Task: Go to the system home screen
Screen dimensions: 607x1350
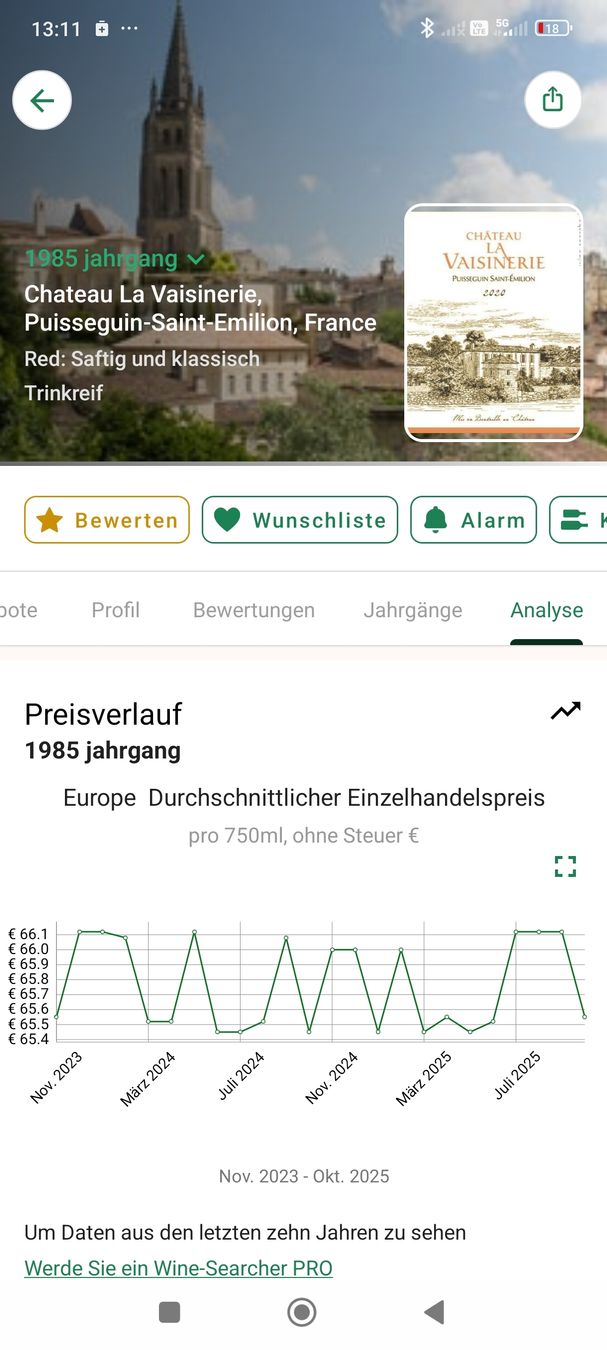Action: click(302, 1312)
